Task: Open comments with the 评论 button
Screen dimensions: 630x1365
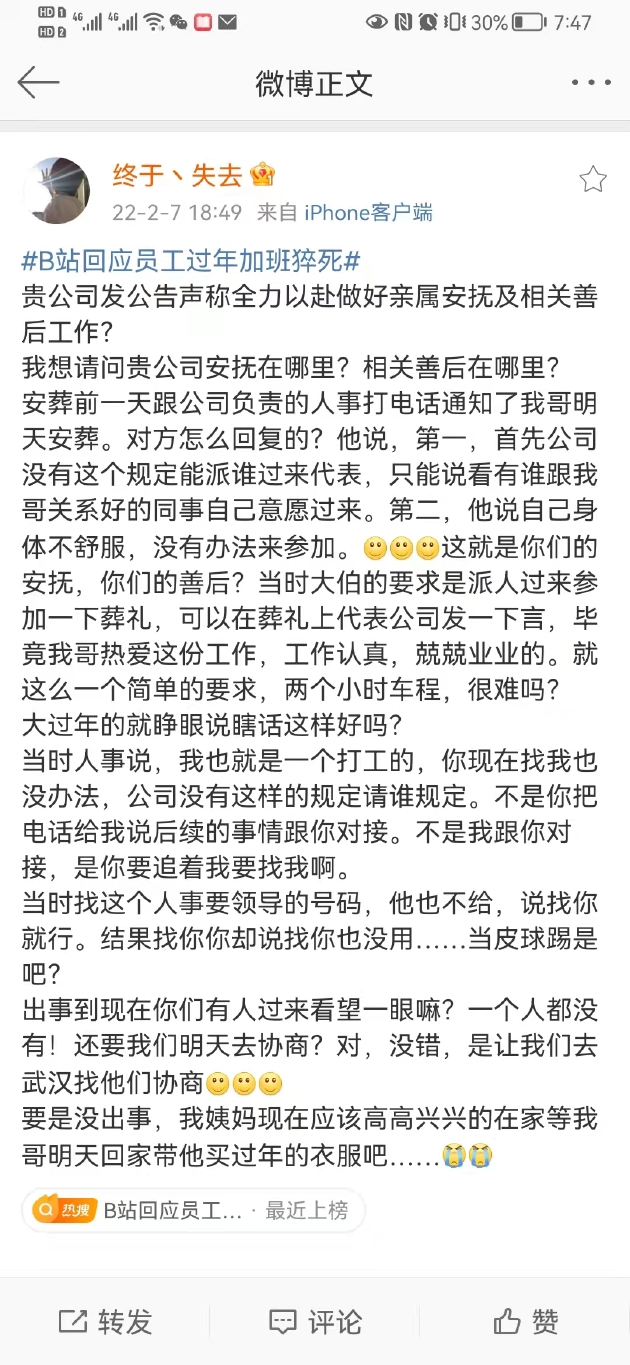Action: 315,1321
